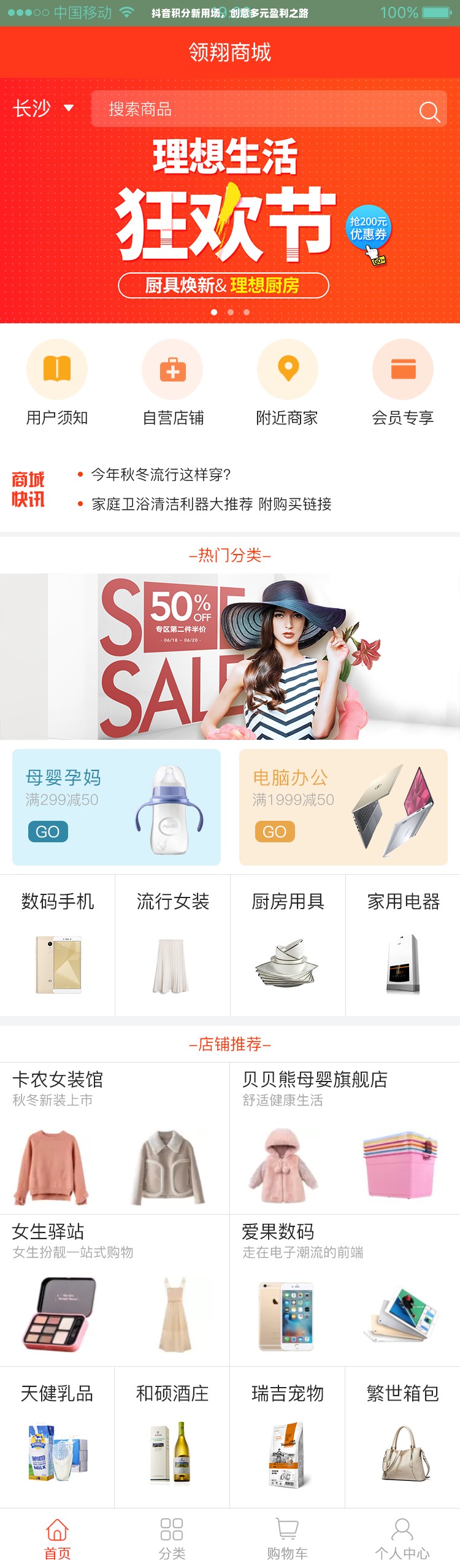Open the 狂欢节 promotional banner

(230, 221)
